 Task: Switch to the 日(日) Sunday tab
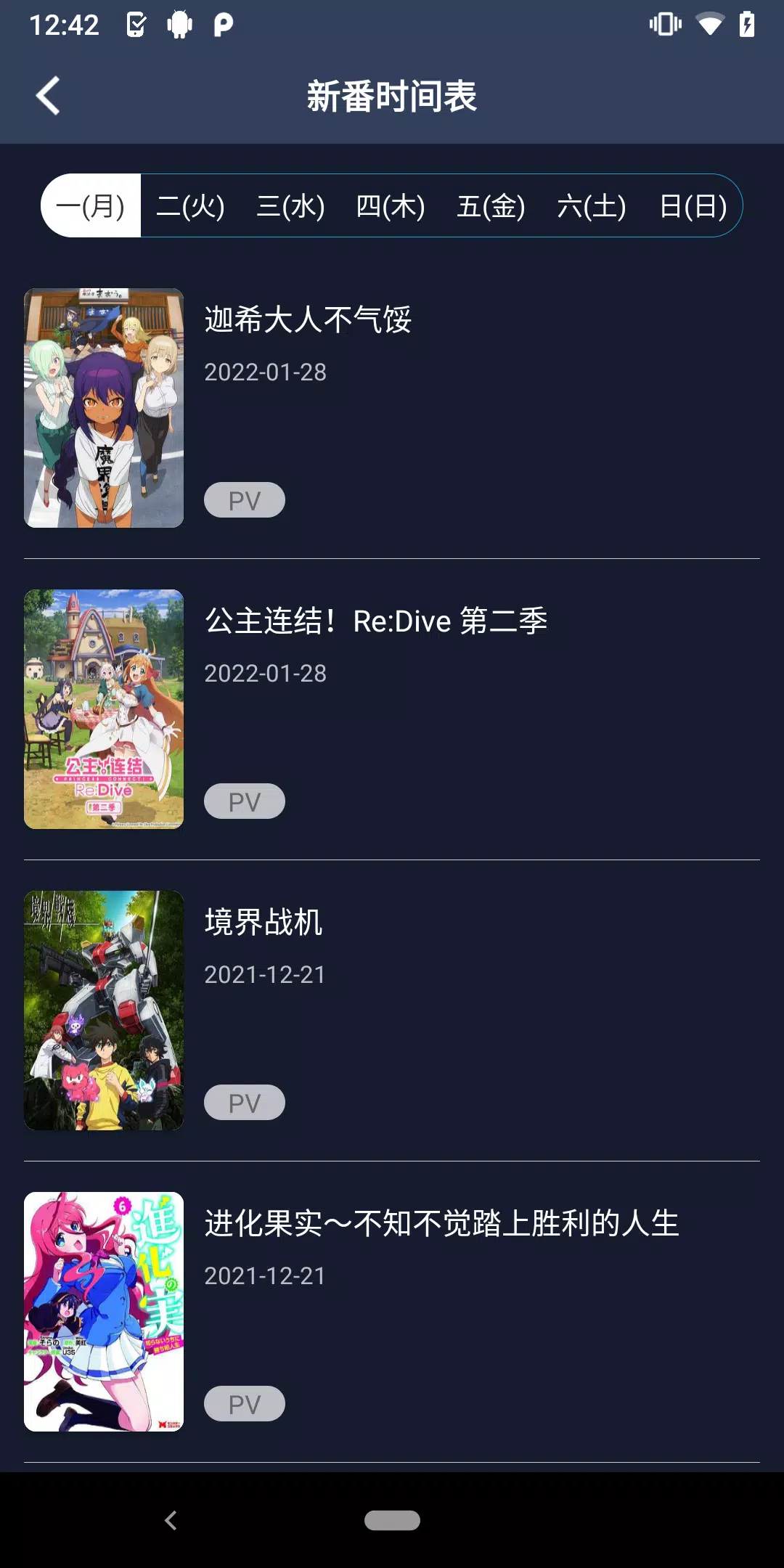point(693,206)
